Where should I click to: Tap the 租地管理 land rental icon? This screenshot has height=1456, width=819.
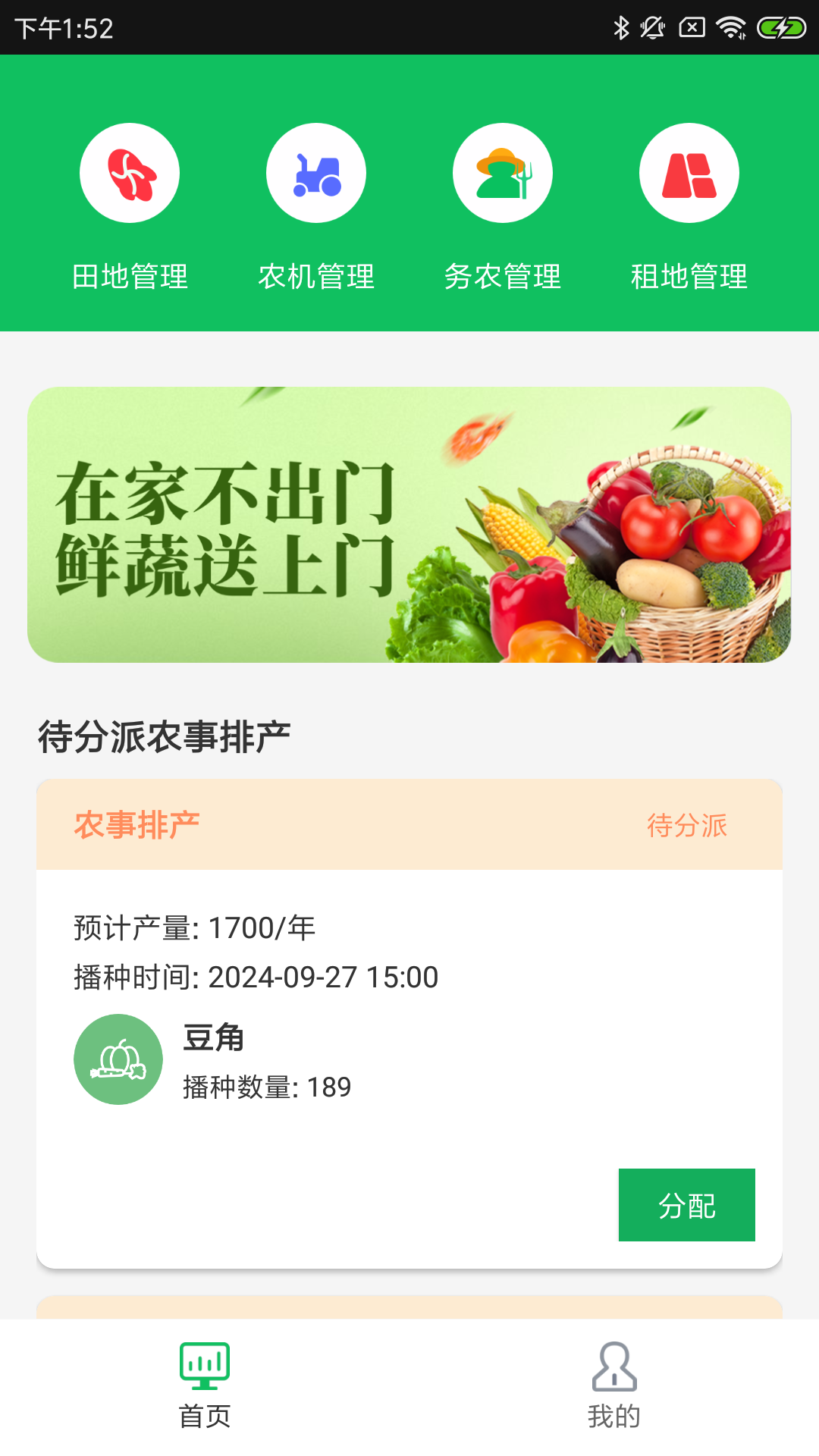[689, 172]
